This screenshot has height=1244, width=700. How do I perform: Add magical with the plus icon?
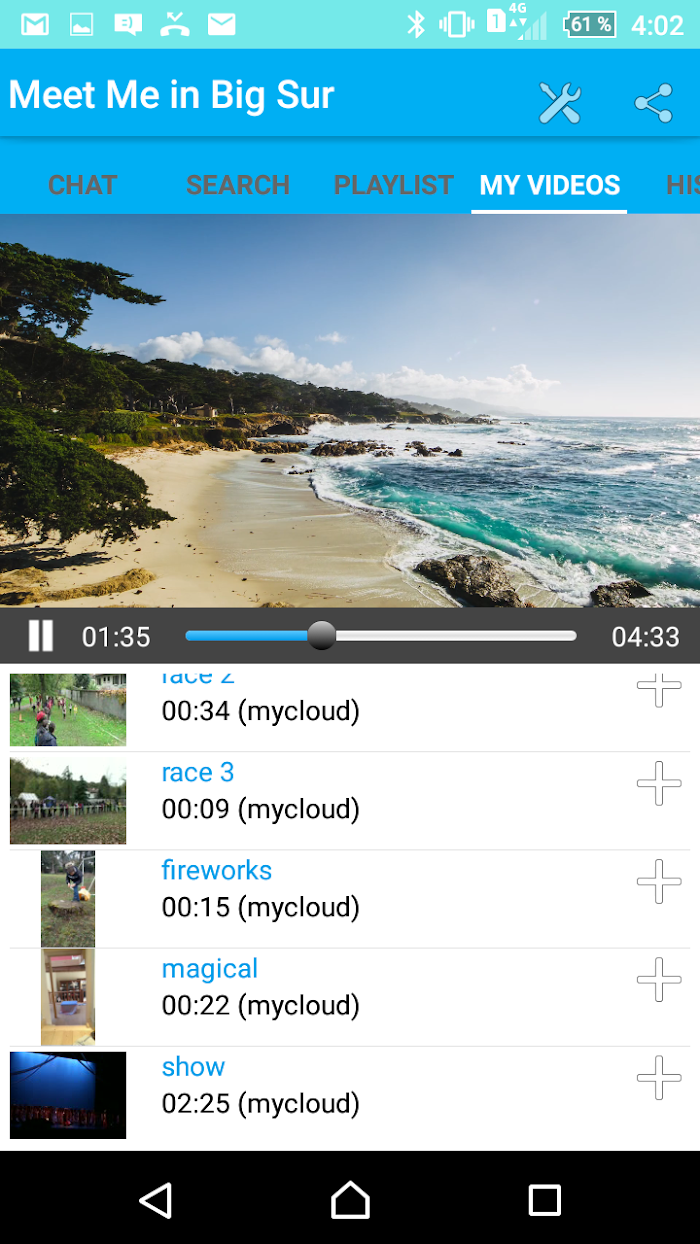pyautogui.click(x=659, y=979)
